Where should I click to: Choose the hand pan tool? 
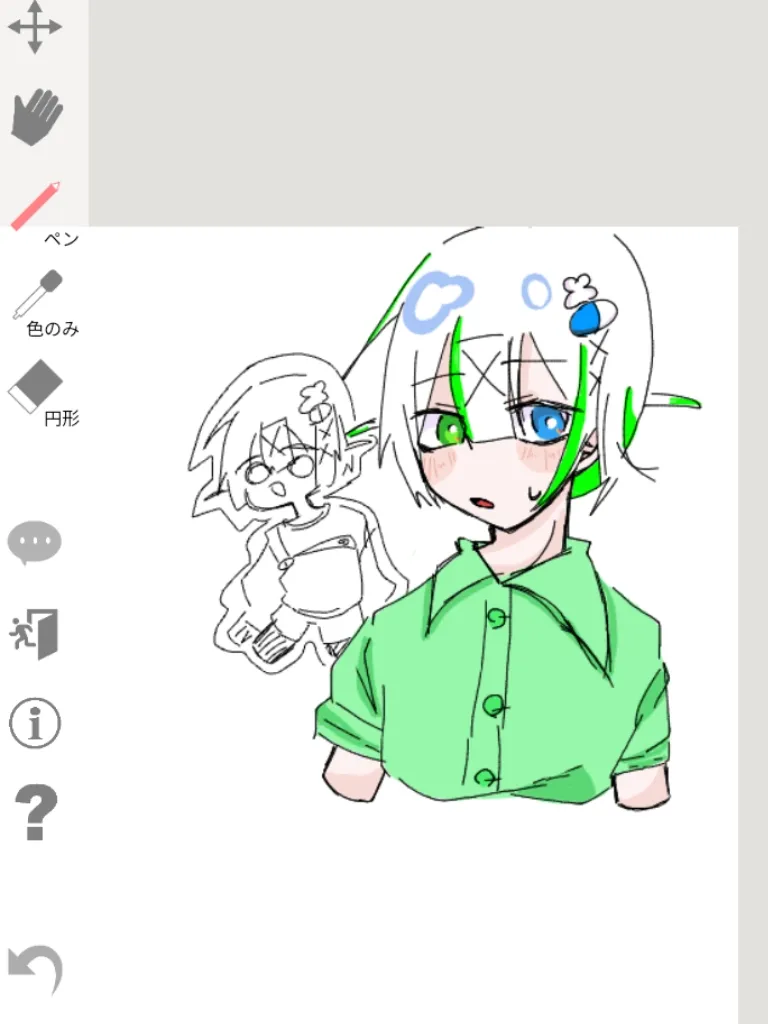pos(37,117)
